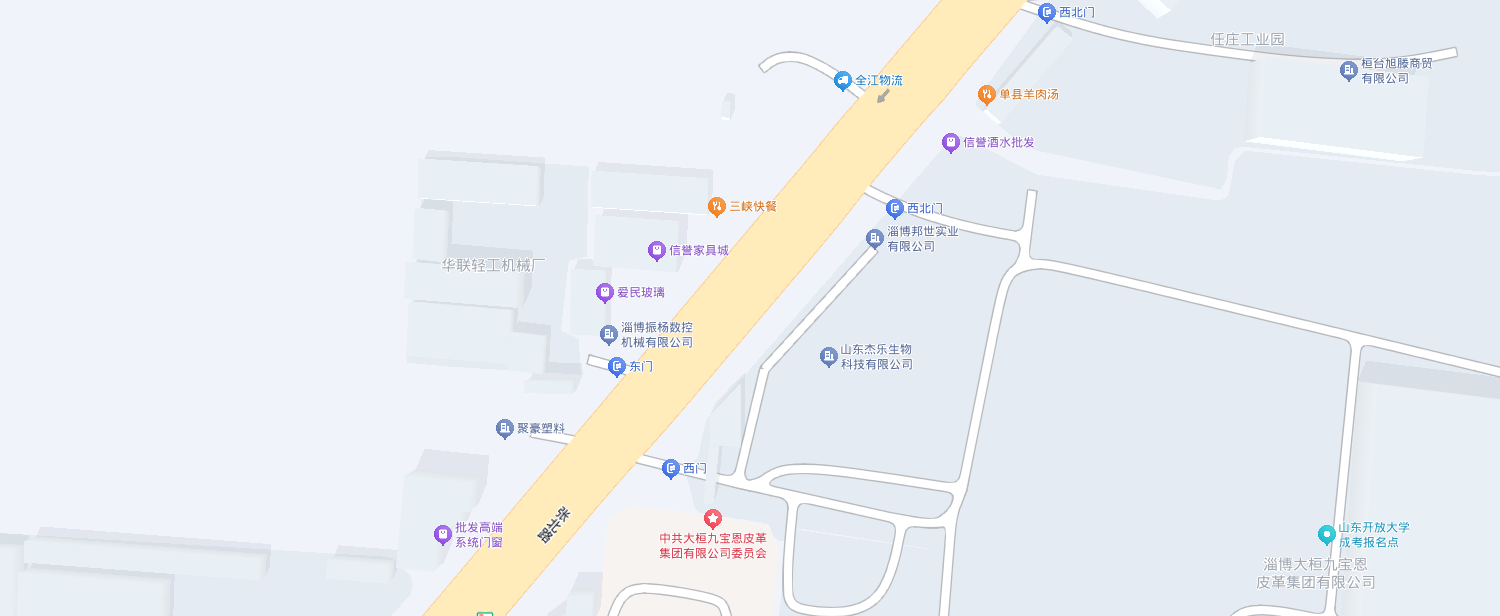Select the 全江物流 map marker
The image size is (1500, 616).
pos(843,80)
